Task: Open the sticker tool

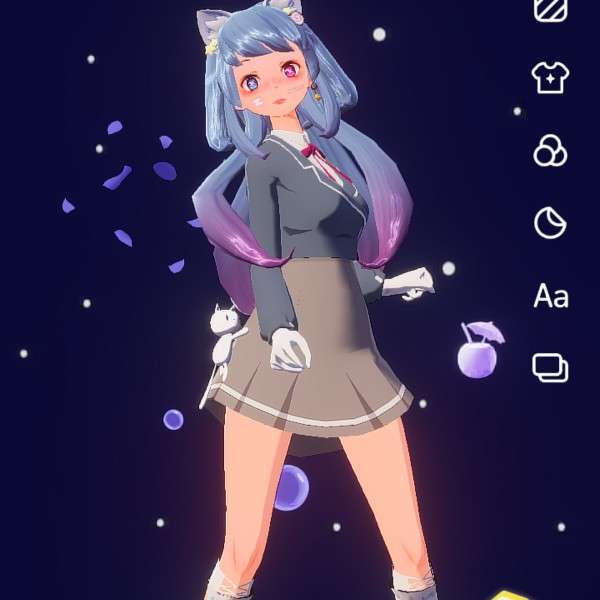Action: 551,223
